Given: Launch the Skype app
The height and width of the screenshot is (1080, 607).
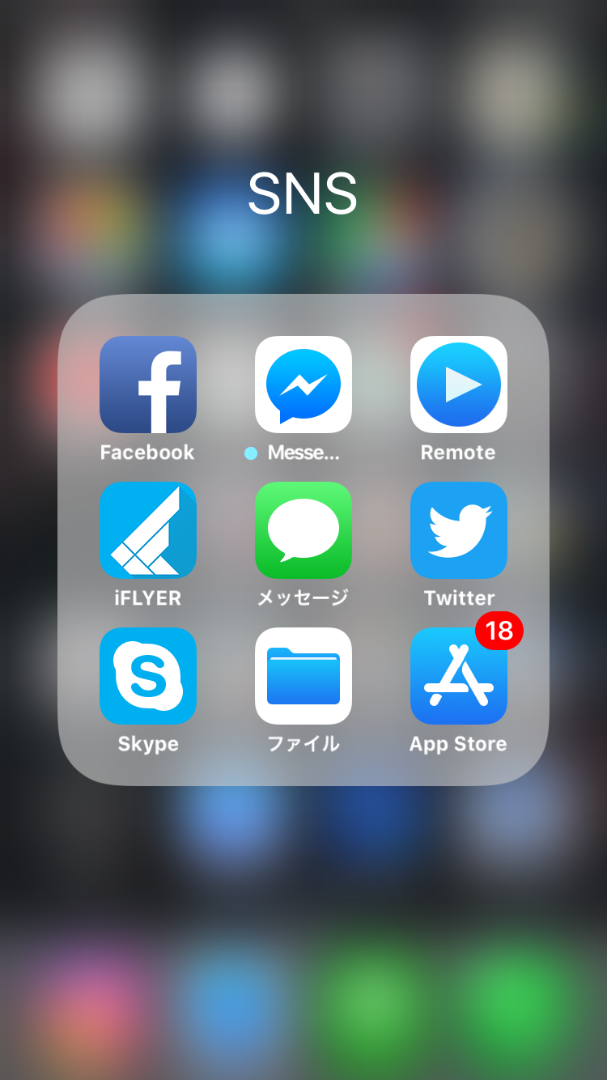Looking at the screenshot, I should coord(148,676).
